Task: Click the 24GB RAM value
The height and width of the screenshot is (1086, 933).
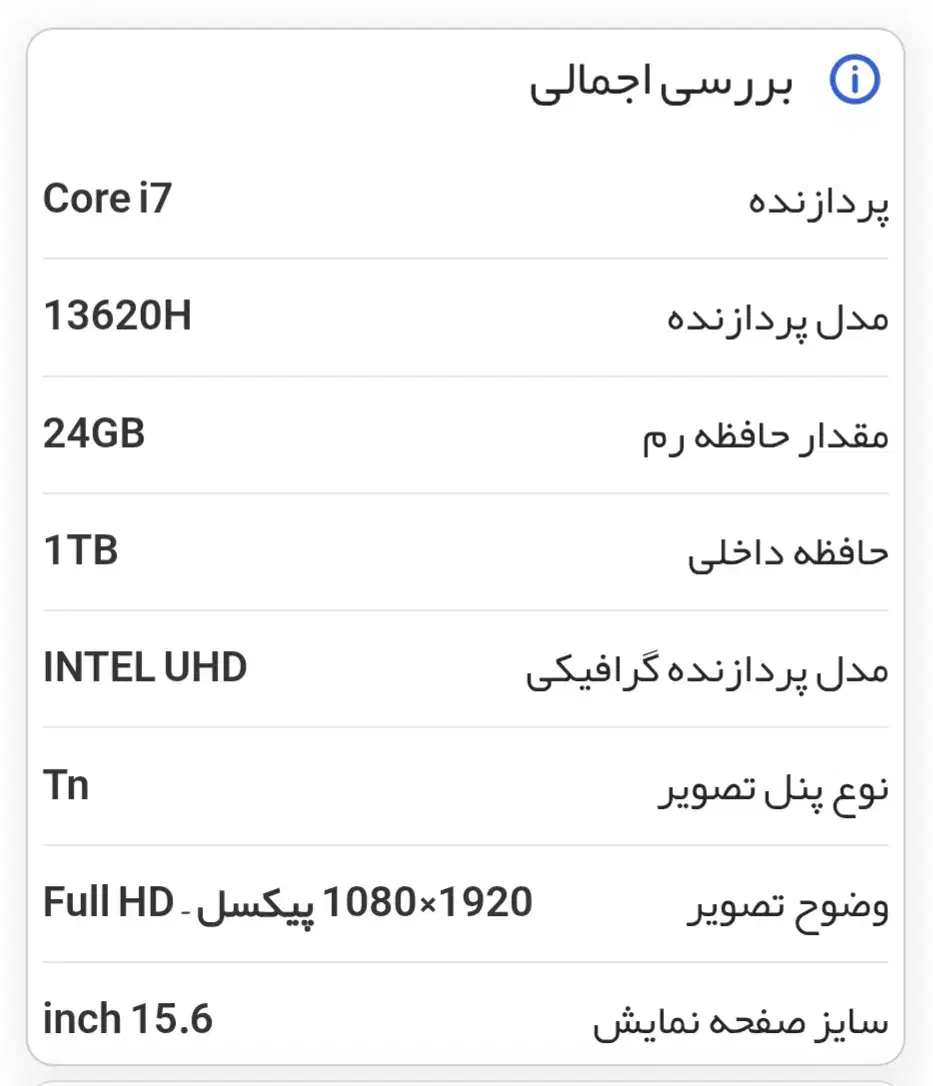Action: pos(95,433)
